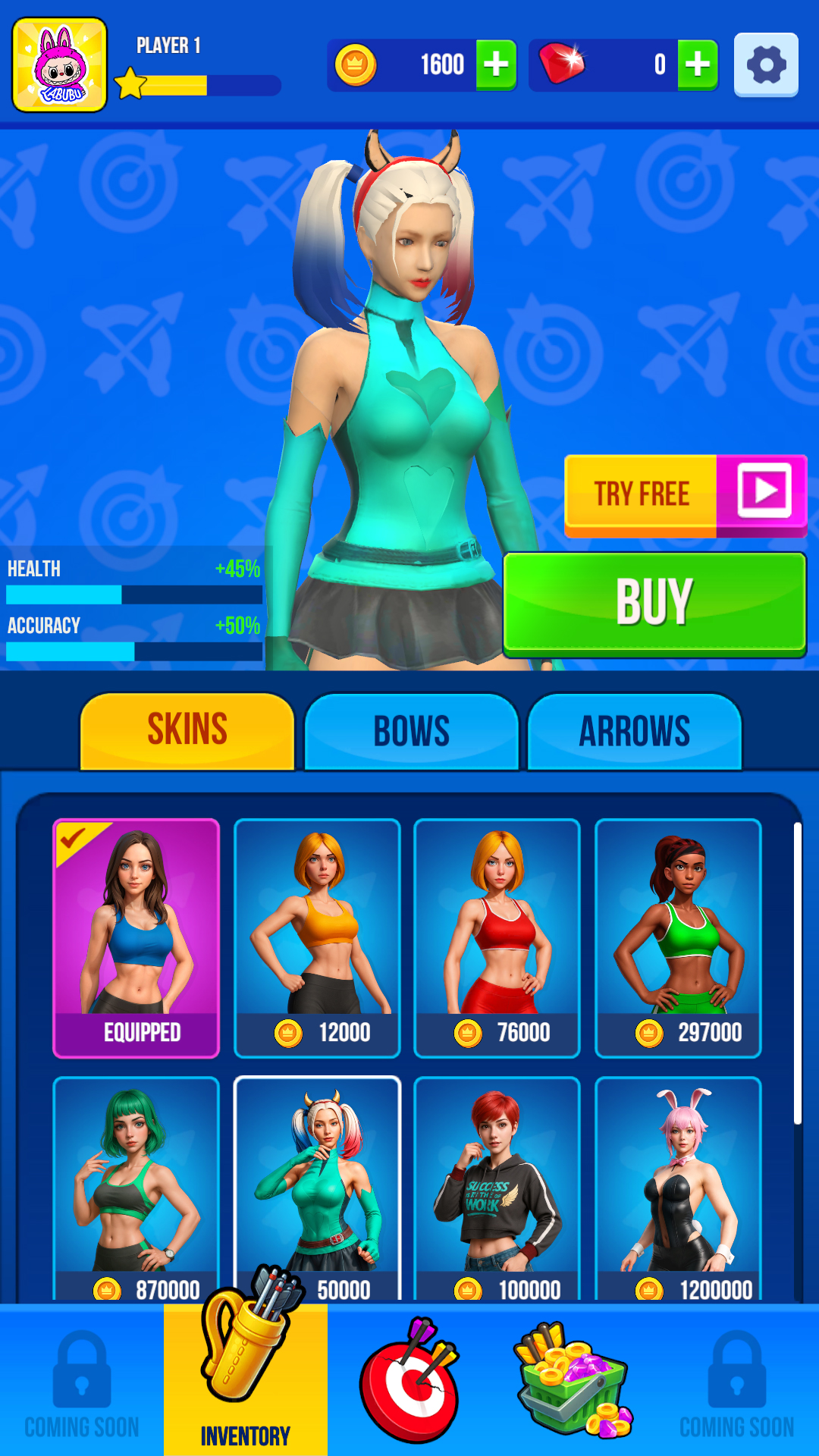Buy the selected skin
The width and height of the screenshot is (819, 1456).
(654, 604)
